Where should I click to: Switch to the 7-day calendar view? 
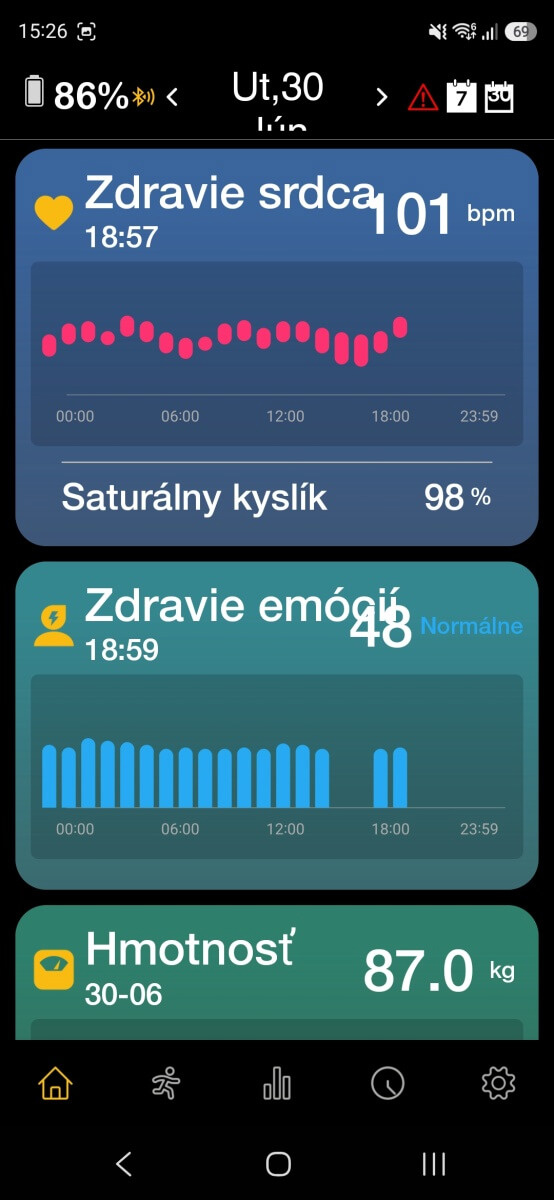tap(461, 96)
